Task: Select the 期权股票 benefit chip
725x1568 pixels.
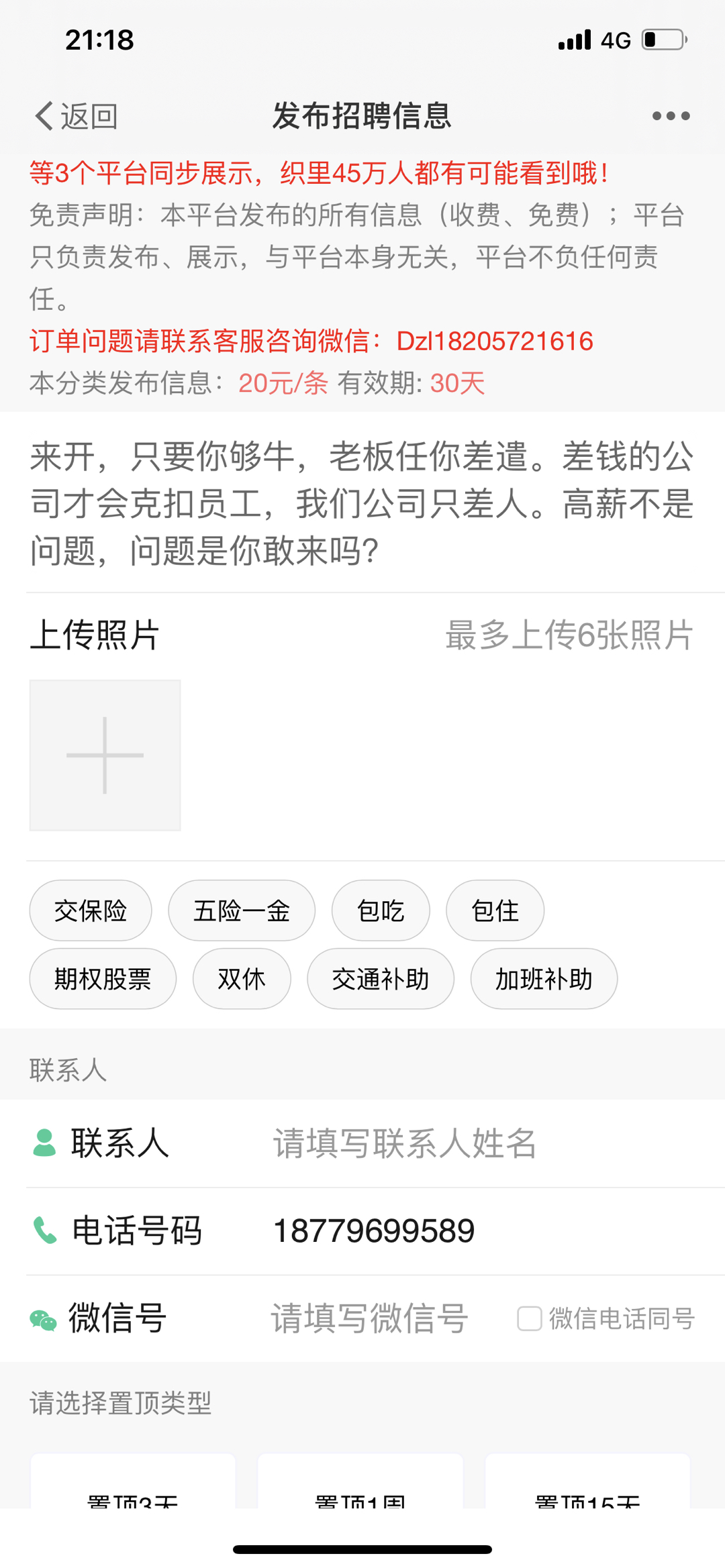Action: pyautogui.click(x=103, y=979)
